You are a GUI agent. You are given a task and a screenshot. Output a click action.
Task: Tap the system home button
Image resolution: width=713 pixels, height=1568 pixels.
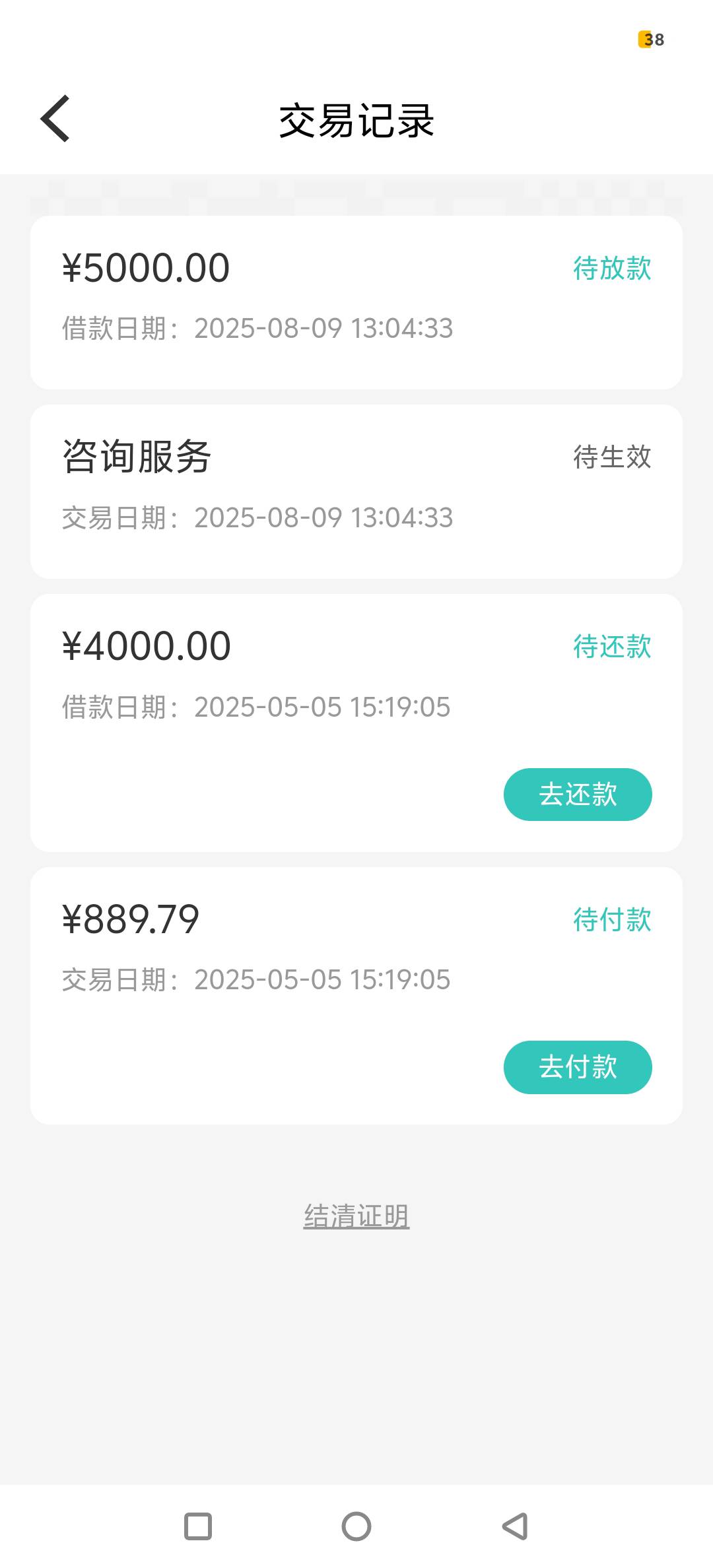(x=356, y=1526)
